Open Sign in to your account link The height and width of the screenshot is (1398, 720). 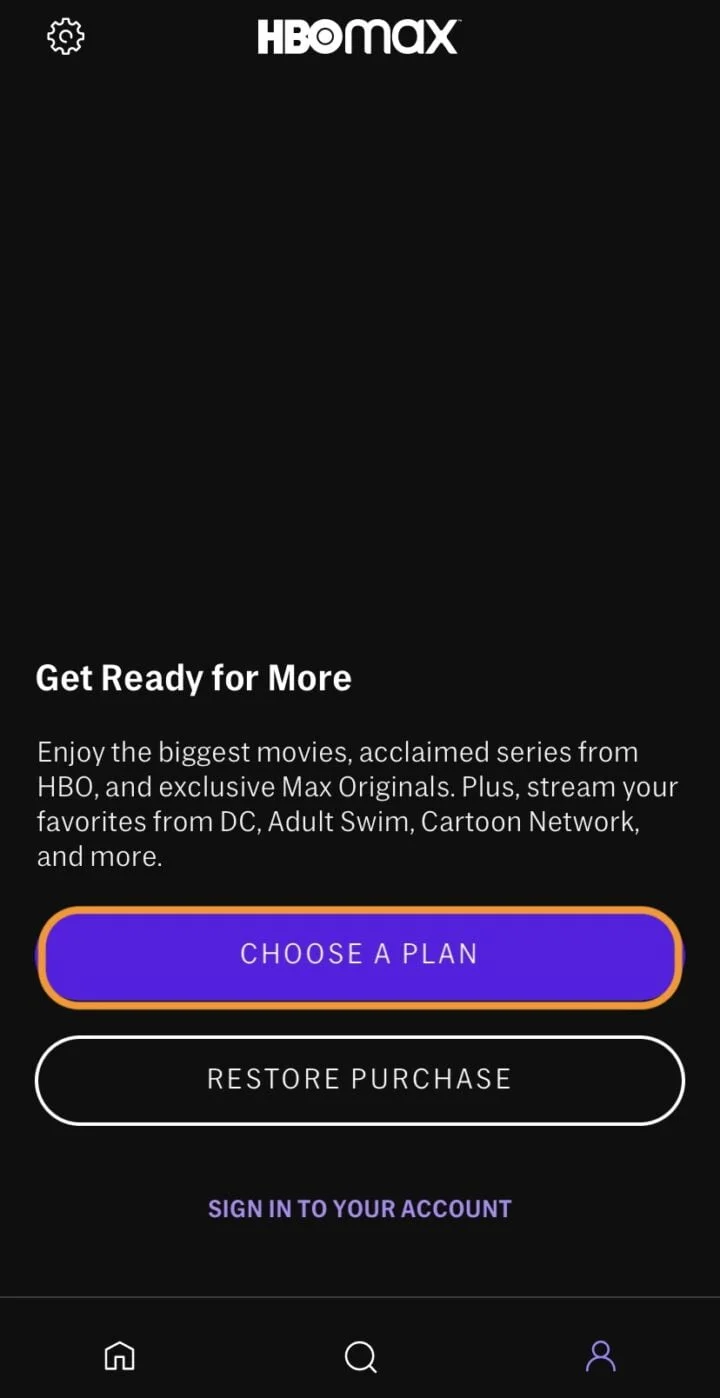coord(359,1208)
